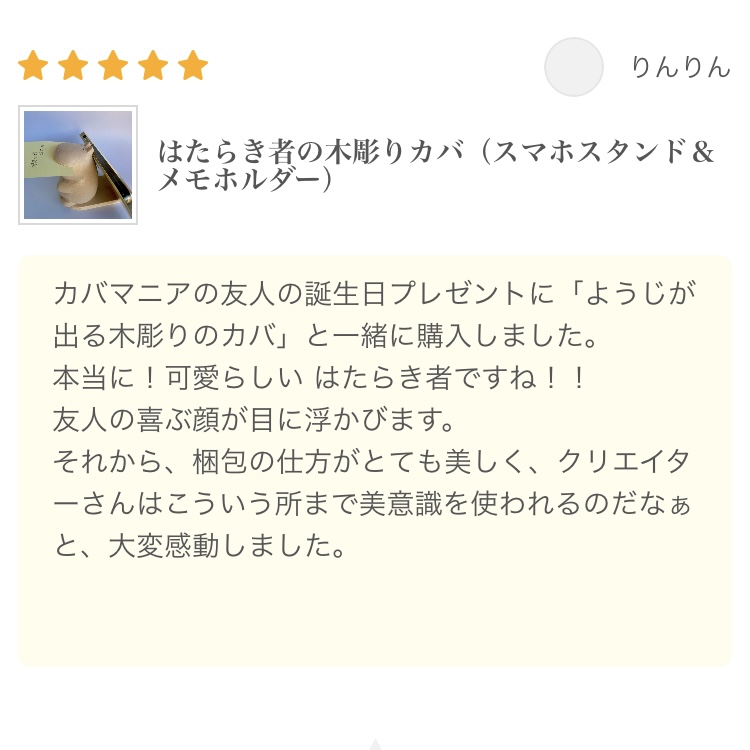Open product title はたらき者の木彫りカバ
The image size is (750, 750).
[x=437, y=166]
